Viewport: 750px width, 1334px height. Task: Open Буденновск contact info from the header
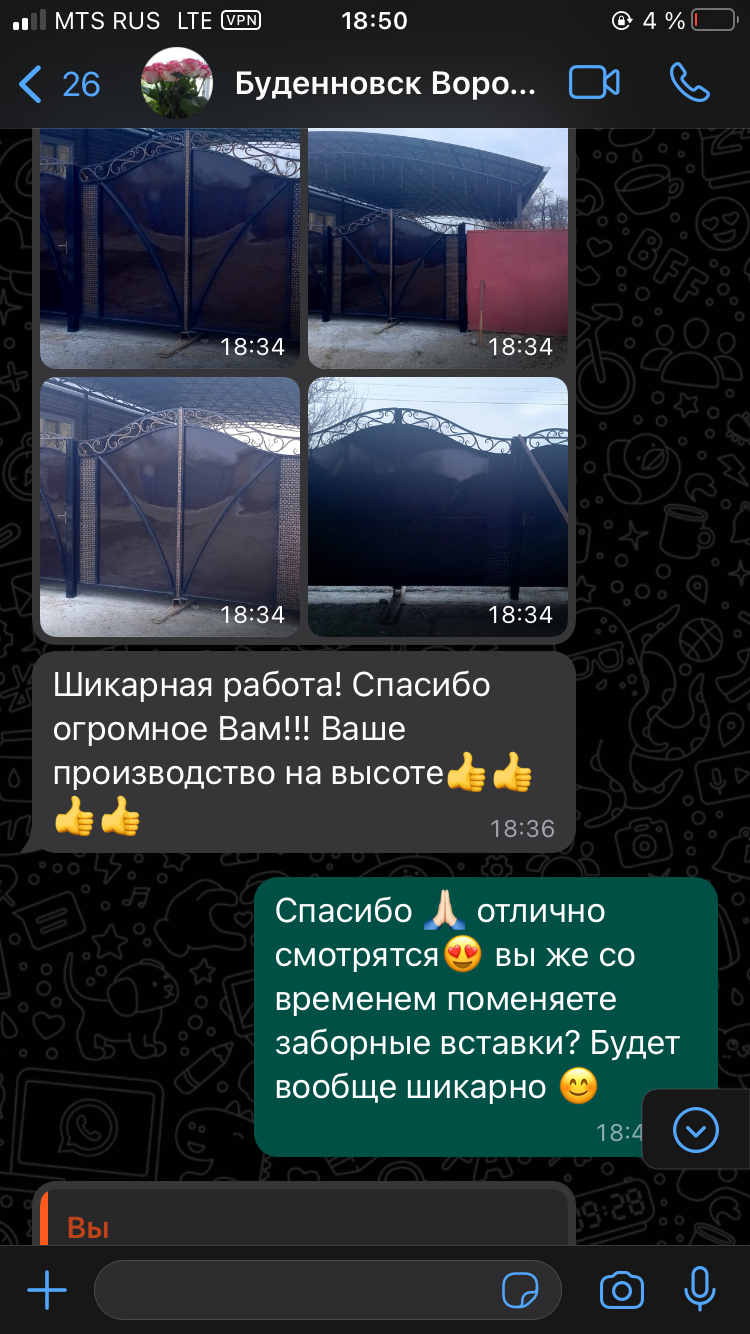pyautogui.click(x=385, y=84)
